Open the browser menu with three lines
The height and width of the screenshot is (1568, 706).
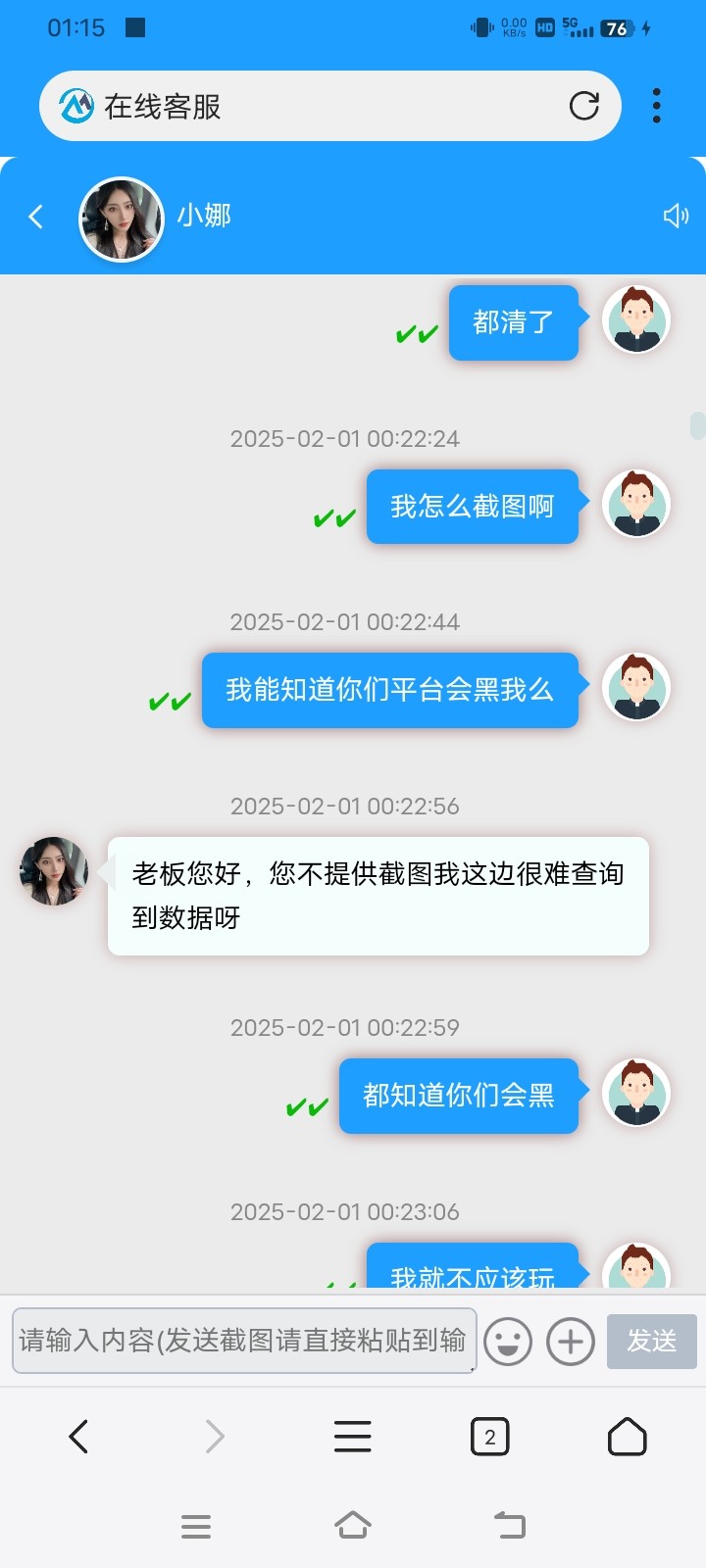pyautogui.click(x=352, y=1437)
